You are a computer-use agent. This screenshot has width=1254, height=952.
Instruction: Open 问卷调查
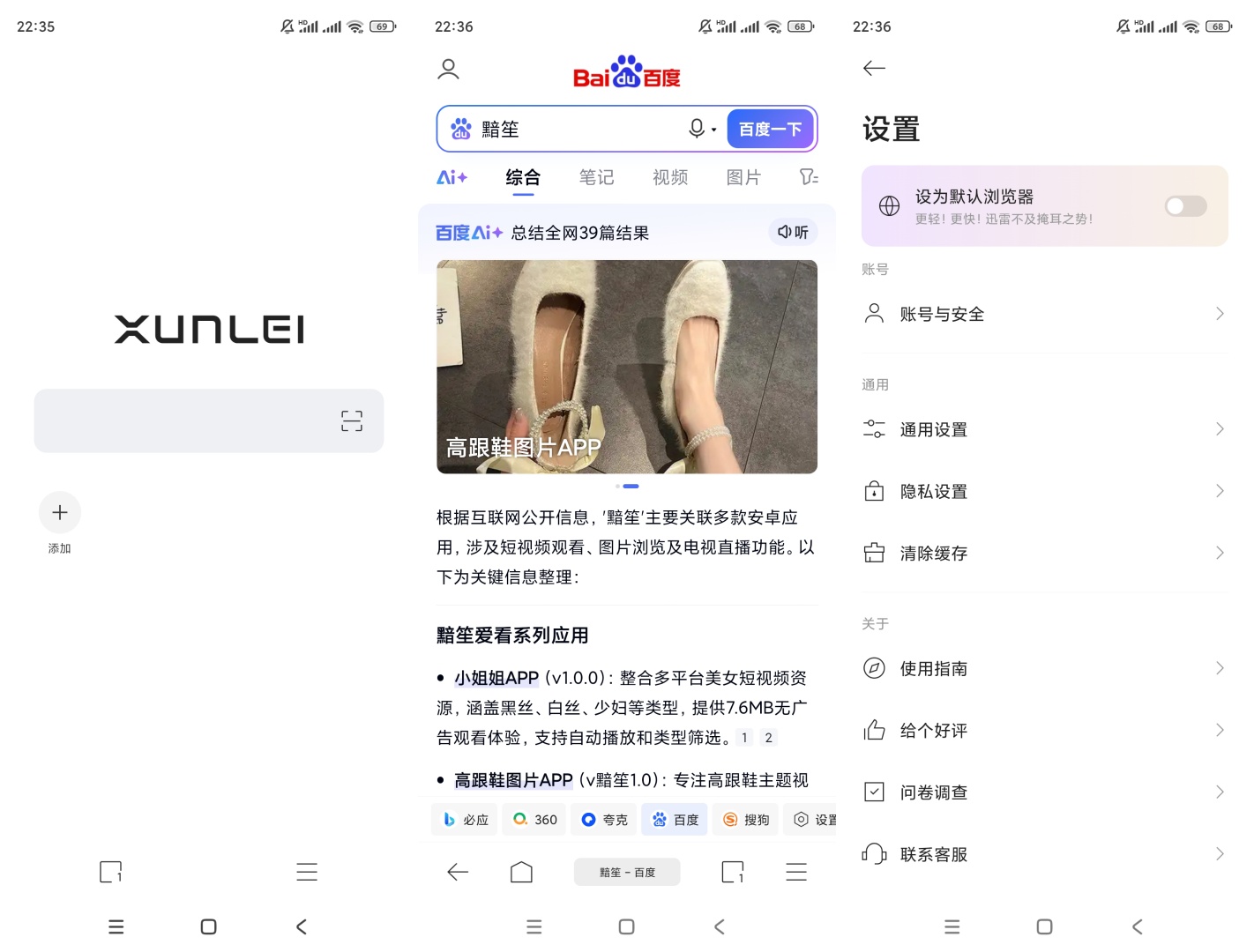pos(1044,792)
